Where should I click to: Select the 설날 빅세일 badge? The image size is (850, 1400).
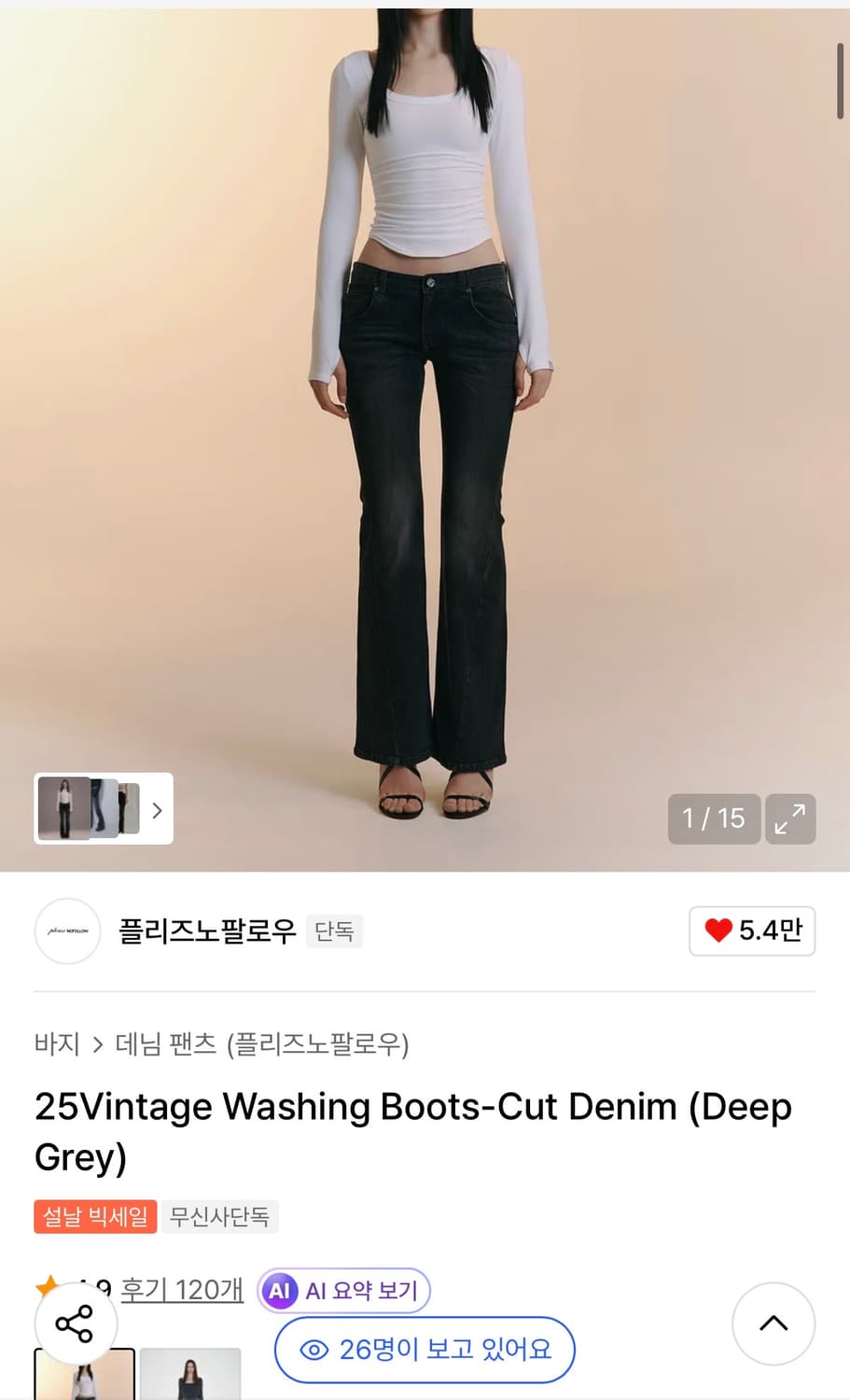pos(94,1216)
